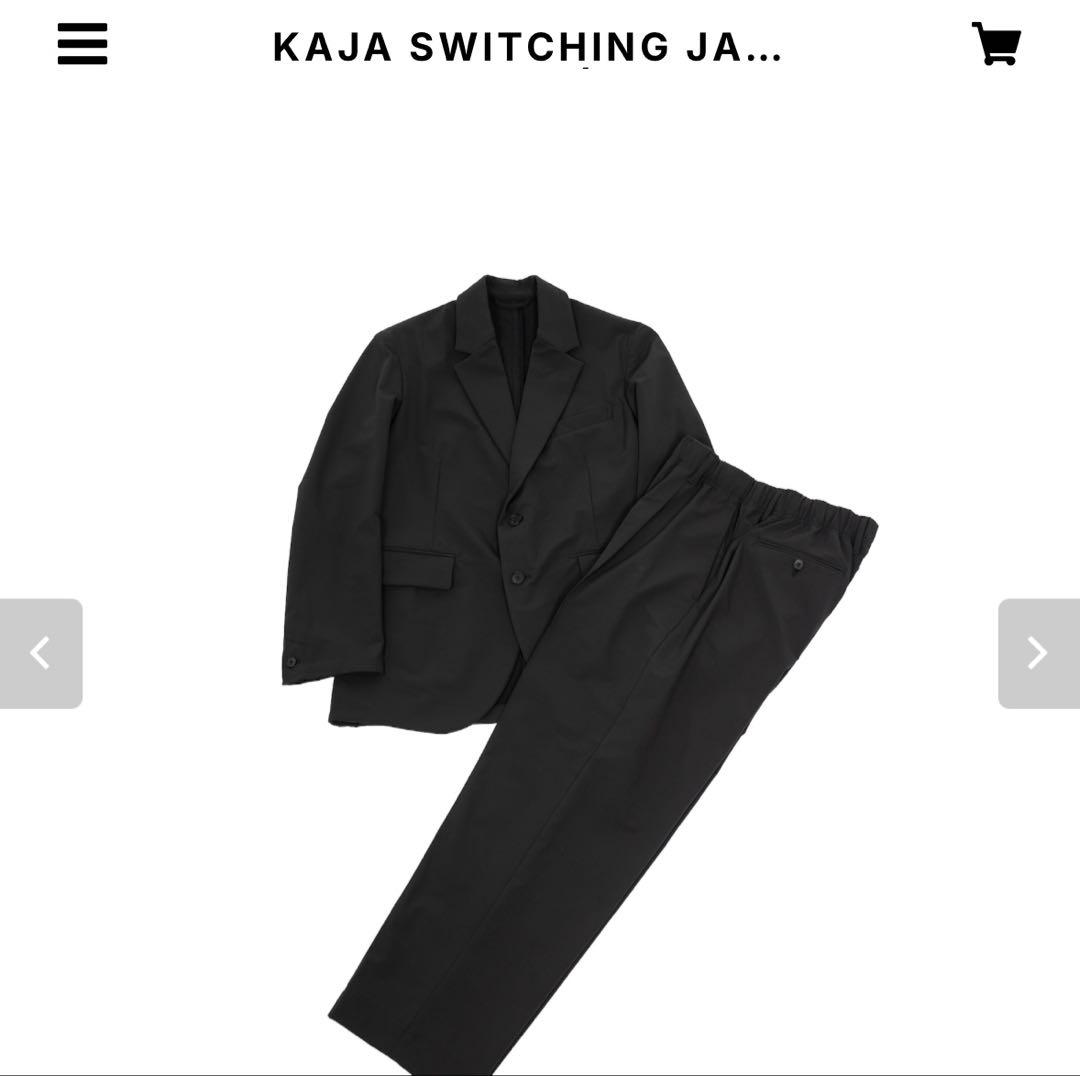Show the previous product image
The height and width of the screenshot is (1076, 1080).
pyautogui.click(x=41, y=653)
